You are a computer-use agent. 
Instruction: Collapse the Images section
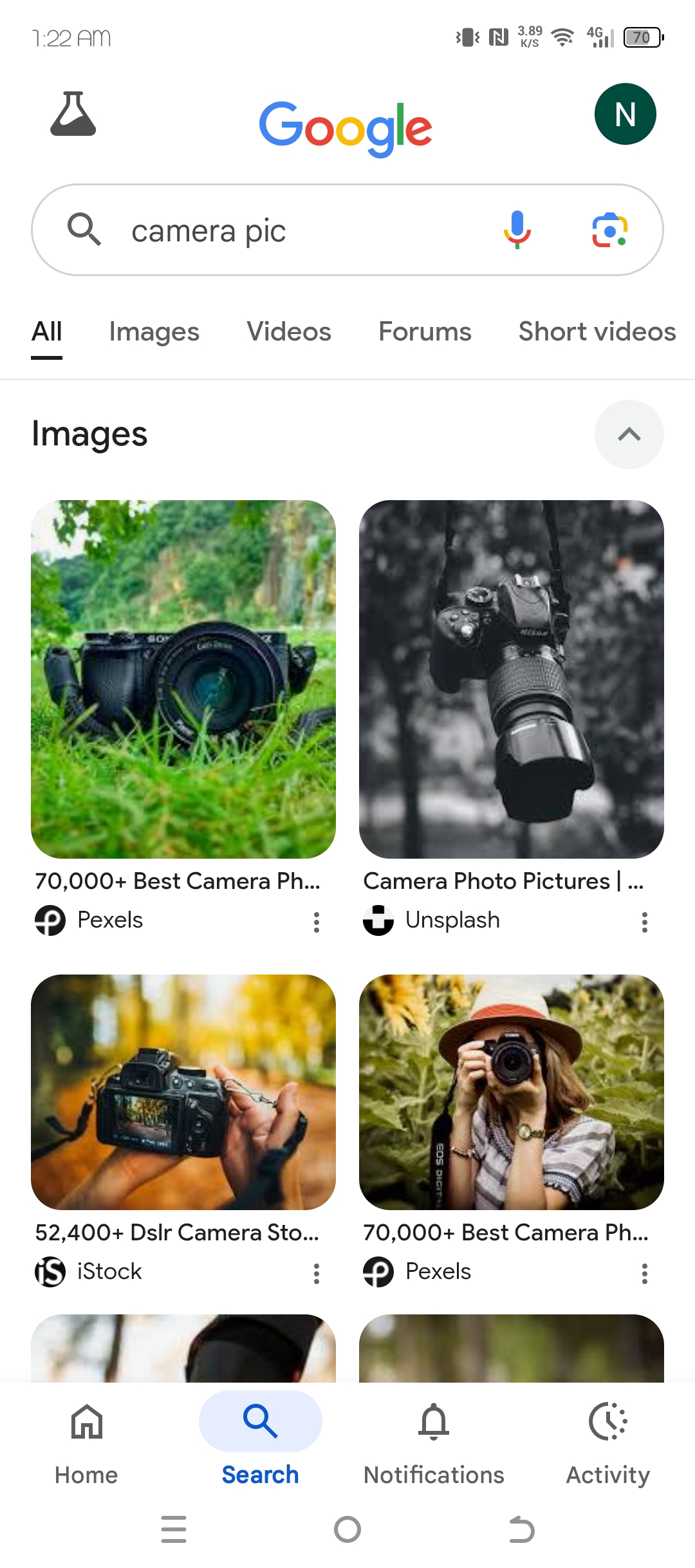coord(629,434)
